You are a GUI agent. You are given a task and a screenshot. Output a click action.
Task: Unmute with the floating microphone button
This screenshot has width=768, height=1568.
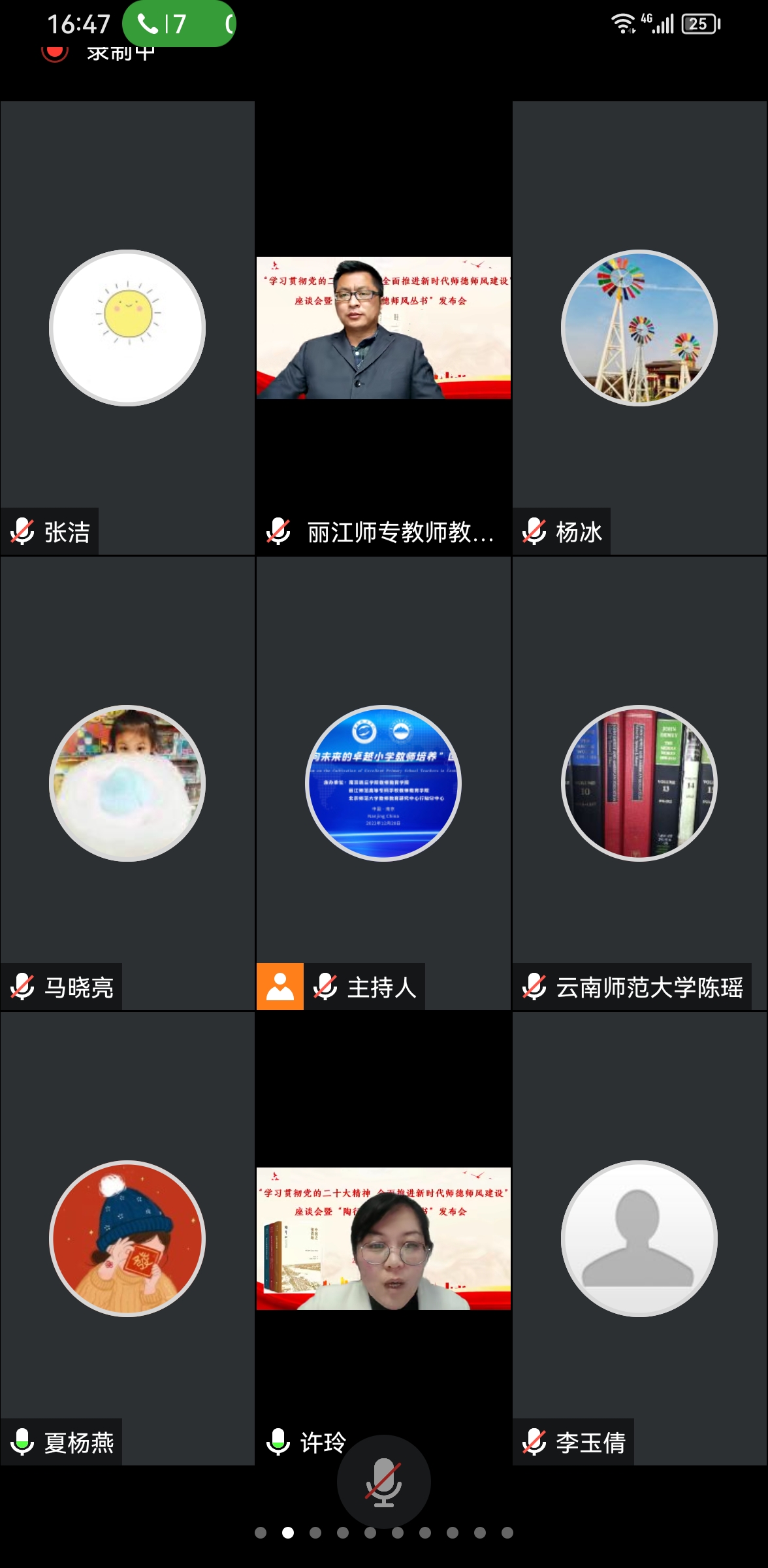[x=383, y=1482]
